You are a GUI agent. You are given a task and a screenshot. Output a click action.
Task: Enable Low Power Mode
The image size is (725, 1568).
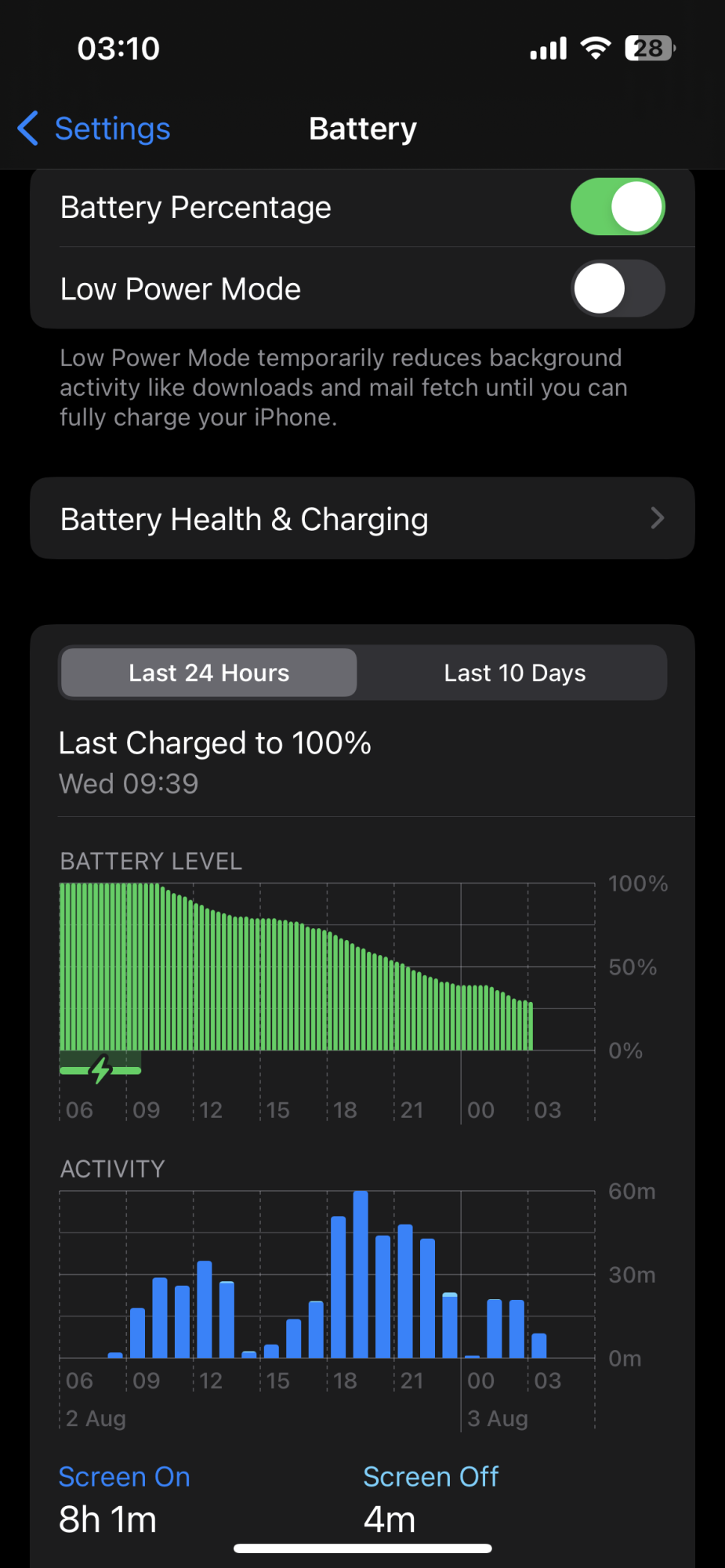click(617, 289)
